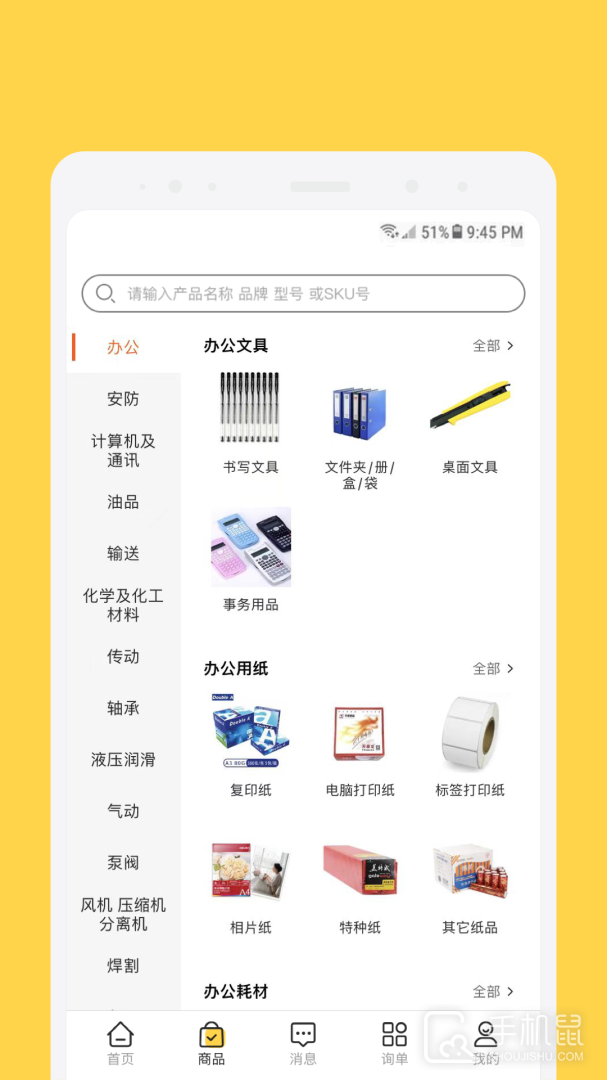Select the 计算机及通讯 category
The image size is (607, 1080).
coord(123,450)
